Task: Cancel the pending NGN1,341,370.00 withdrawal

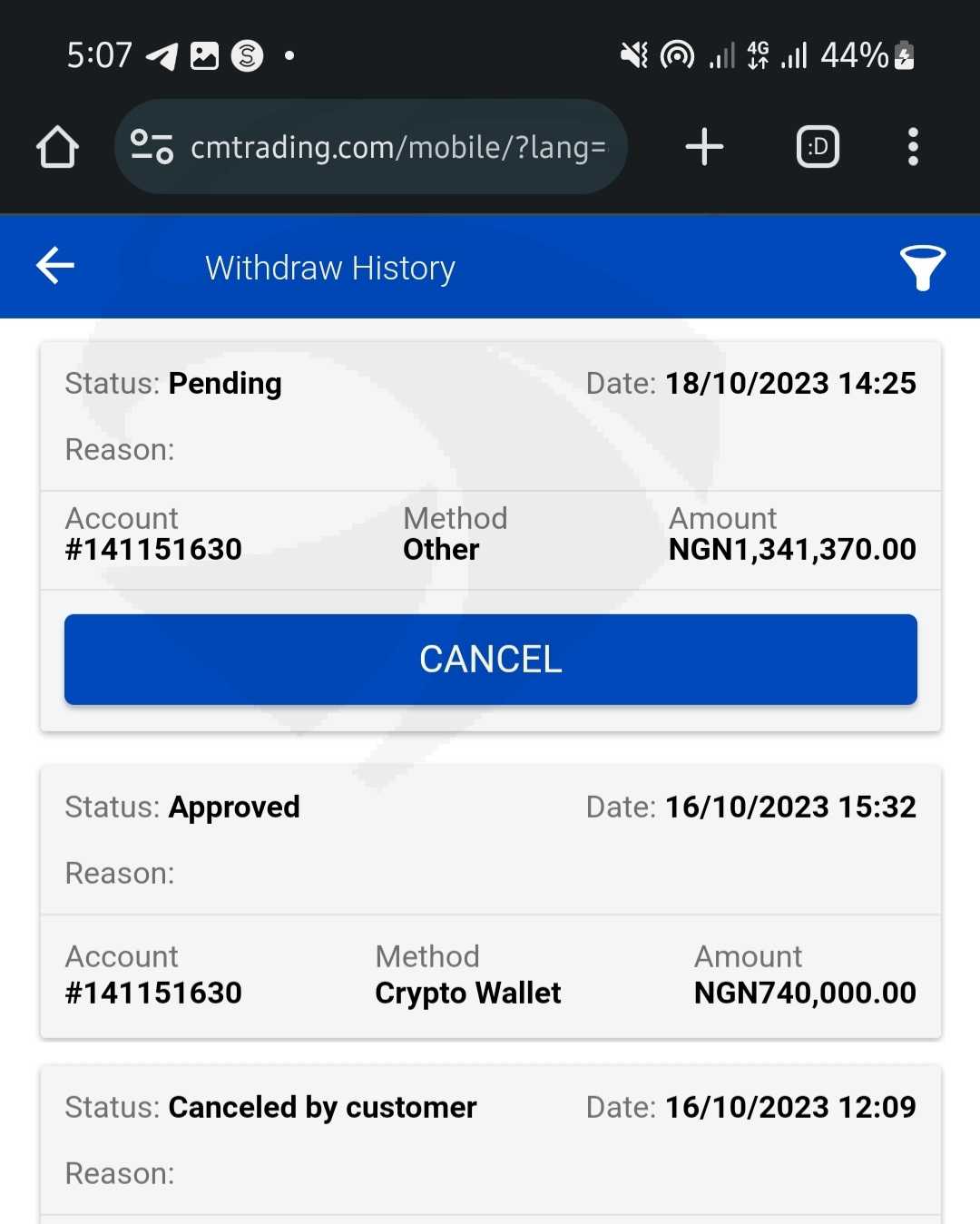Action: [x=490, y=660]
